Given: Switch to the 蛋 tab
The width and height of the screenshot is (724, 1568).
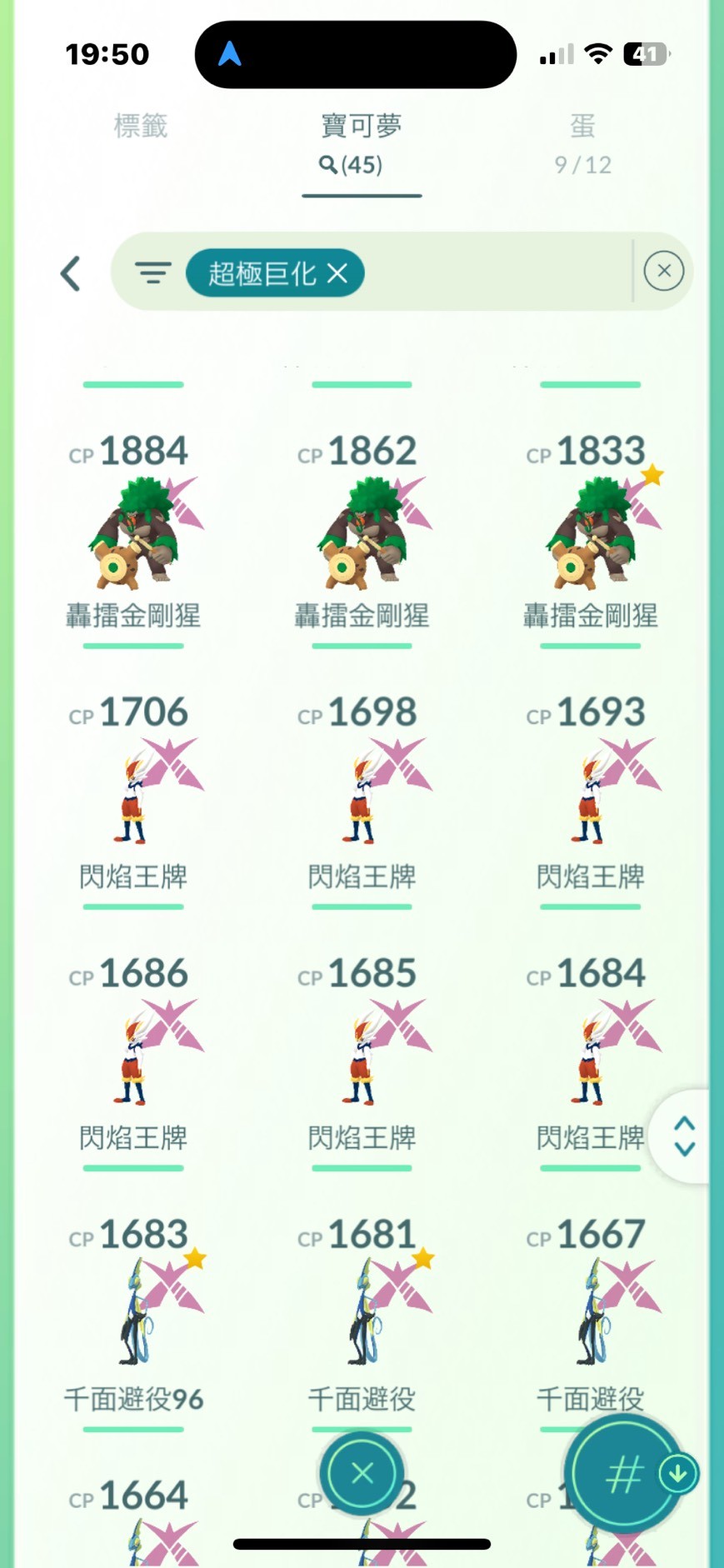Looking at the screenshot, I should coord(582,142).
